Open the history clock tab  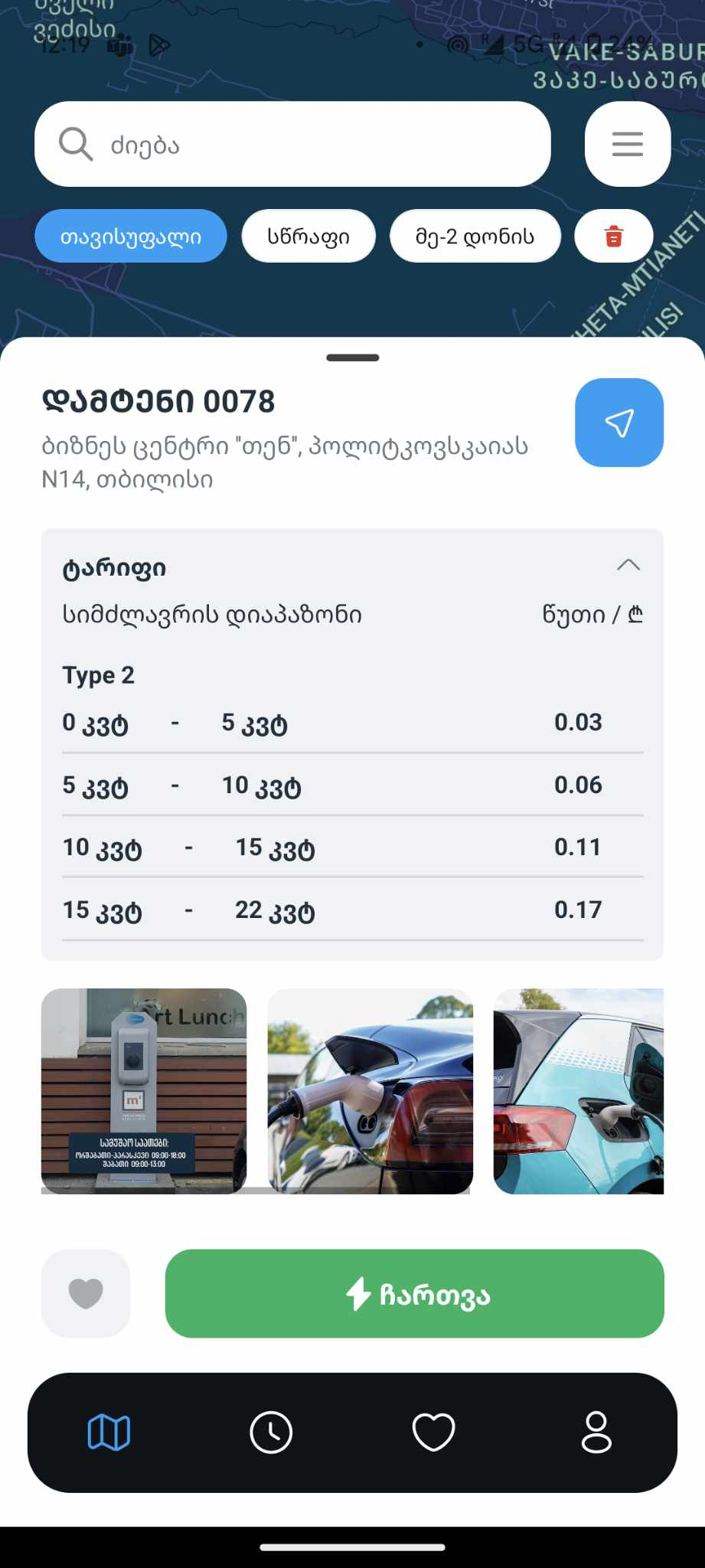pyautogui.click(x=271, y=1432)
